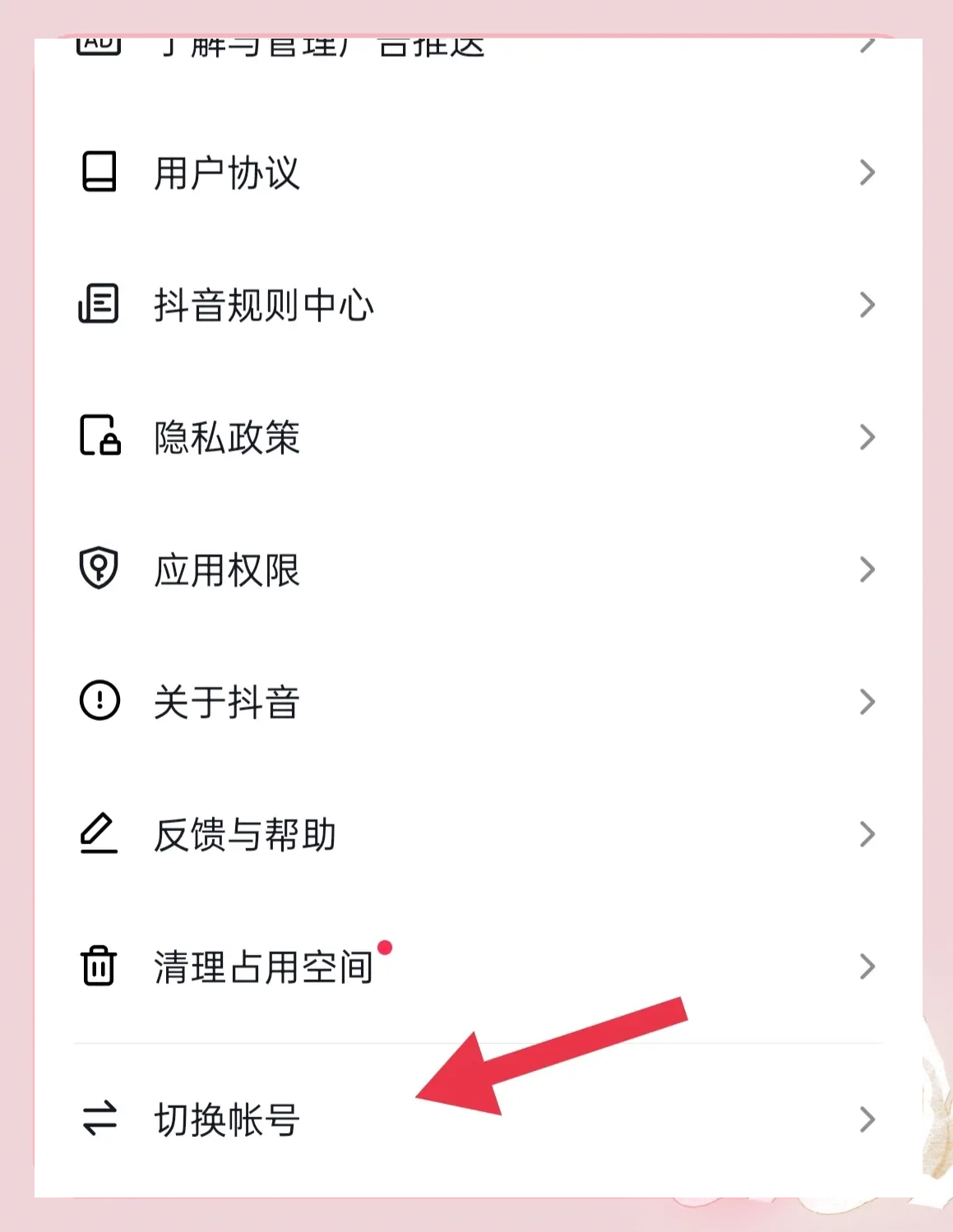Expand the 用户协议 row chevron
The height and width of the screenshot is (1232, 953).
pos(867,173)
